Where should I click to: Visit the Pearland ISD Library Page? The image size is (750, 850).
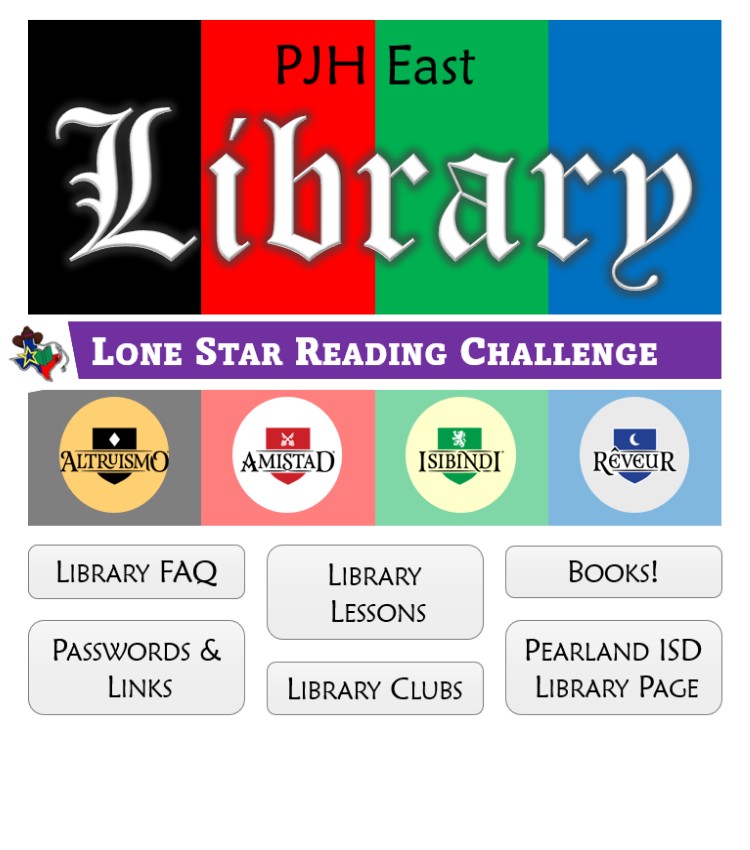[x=613, y=667]
